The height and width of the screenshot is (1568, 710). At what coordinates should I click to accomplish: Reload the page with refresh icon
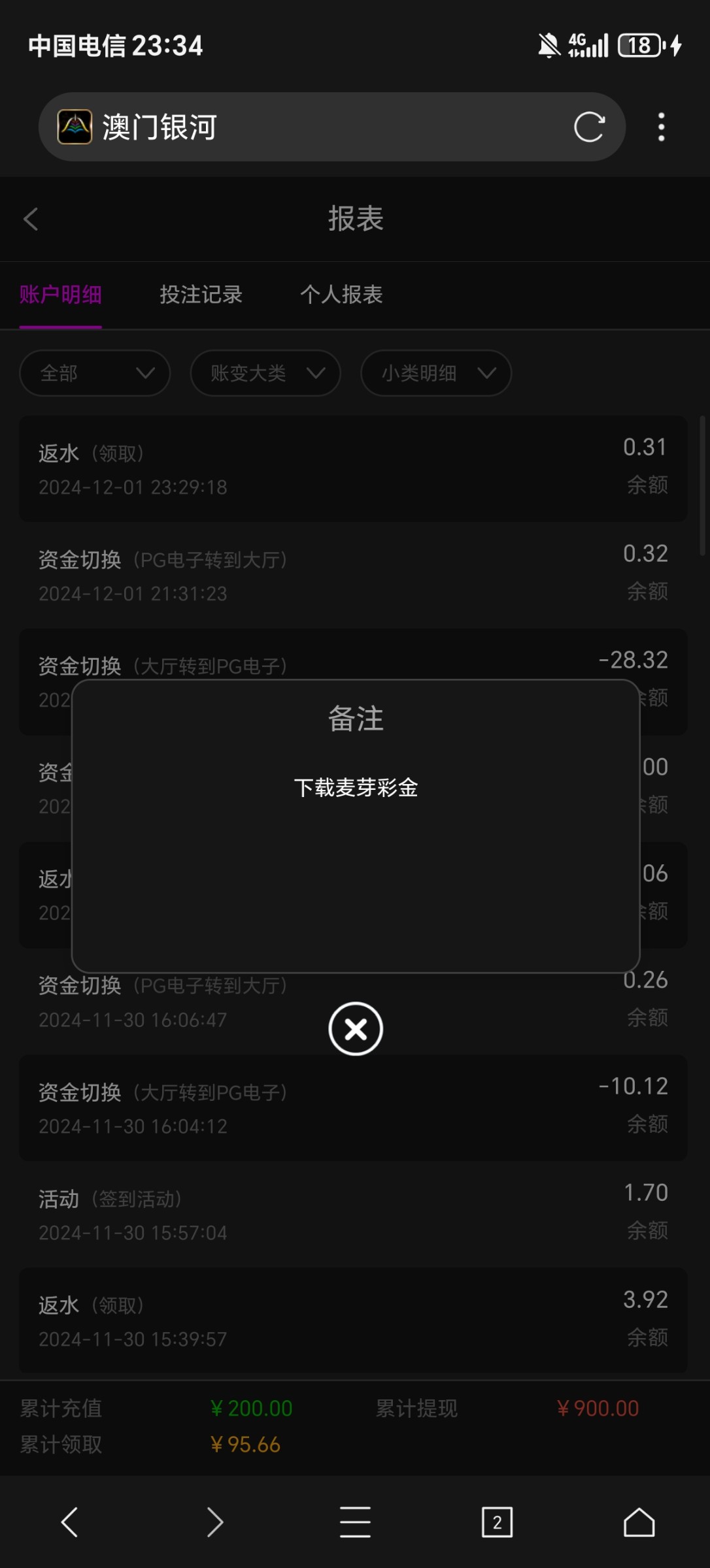click(588, 127)
